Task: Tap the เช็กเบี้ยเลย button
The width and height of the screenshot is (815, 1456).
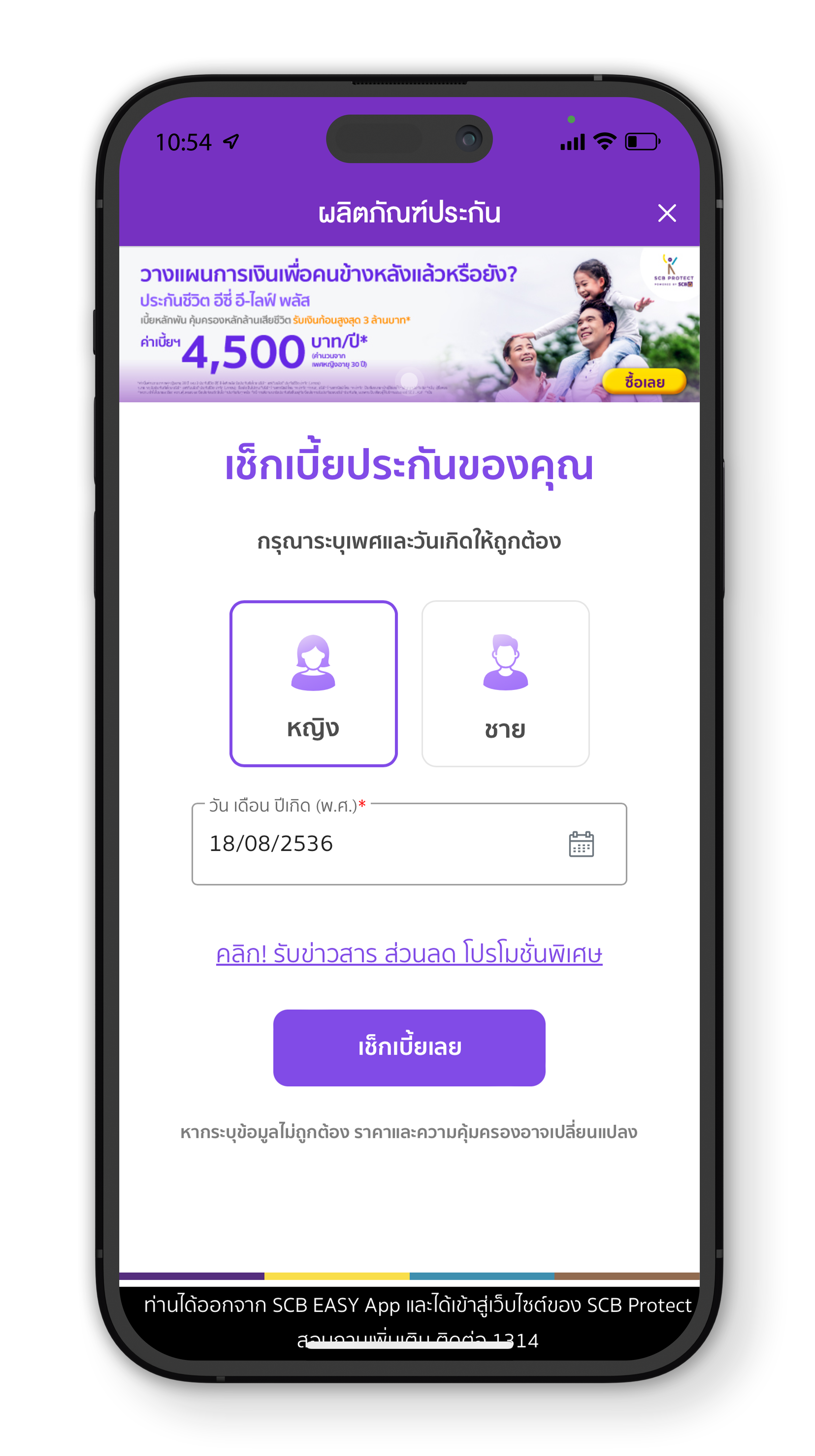Action: [409, 1047]
